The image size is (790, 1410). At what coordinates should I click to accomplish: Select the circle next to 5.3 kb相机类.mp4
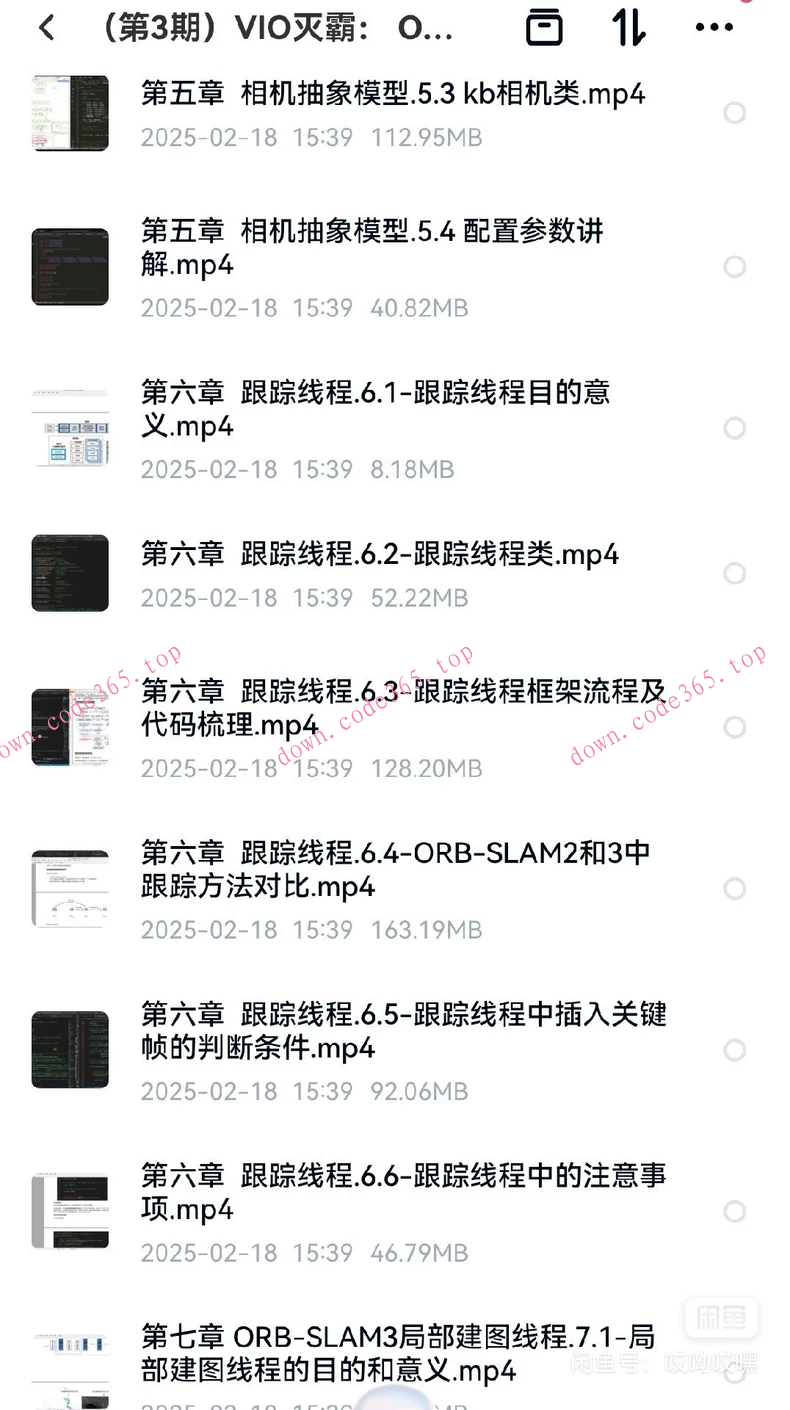tap(735, 113)
